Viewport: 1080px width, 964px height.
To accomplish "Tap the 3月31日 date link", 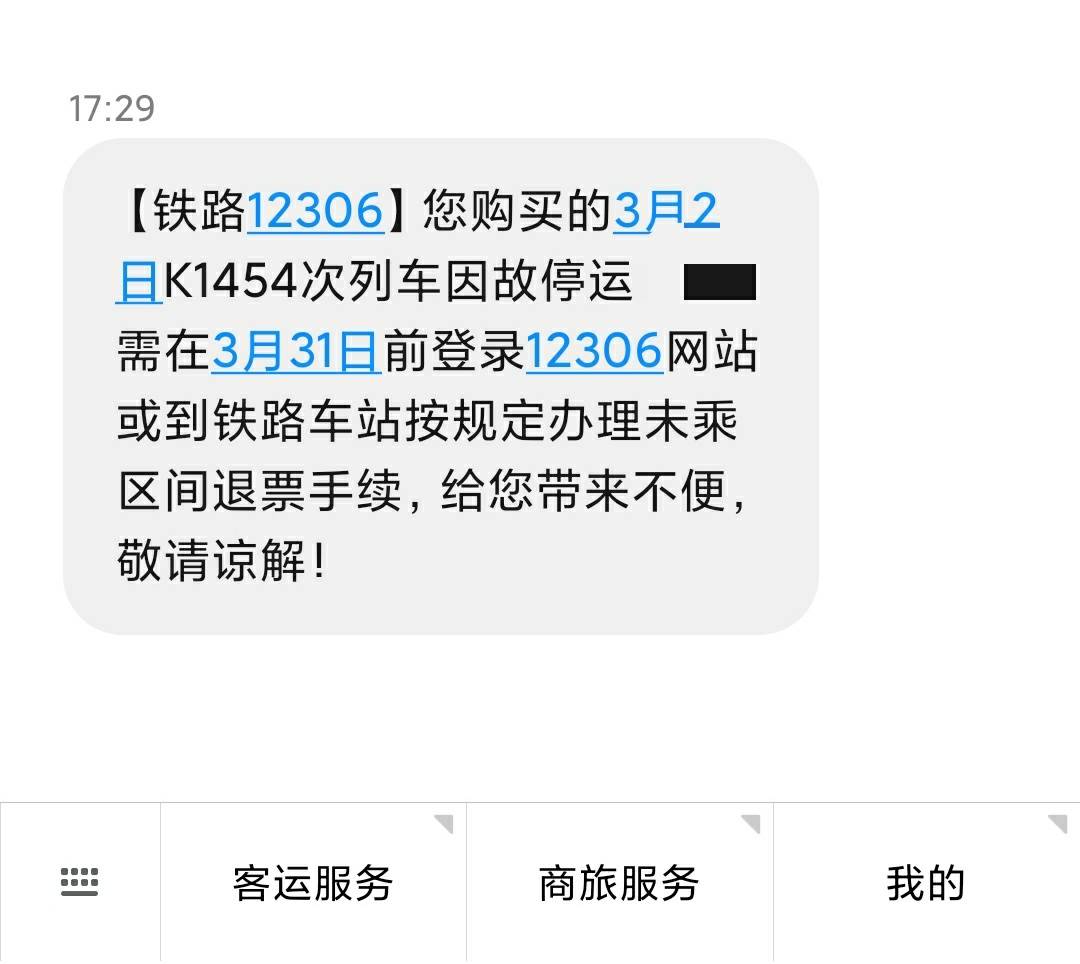I will tap(296, 352).
